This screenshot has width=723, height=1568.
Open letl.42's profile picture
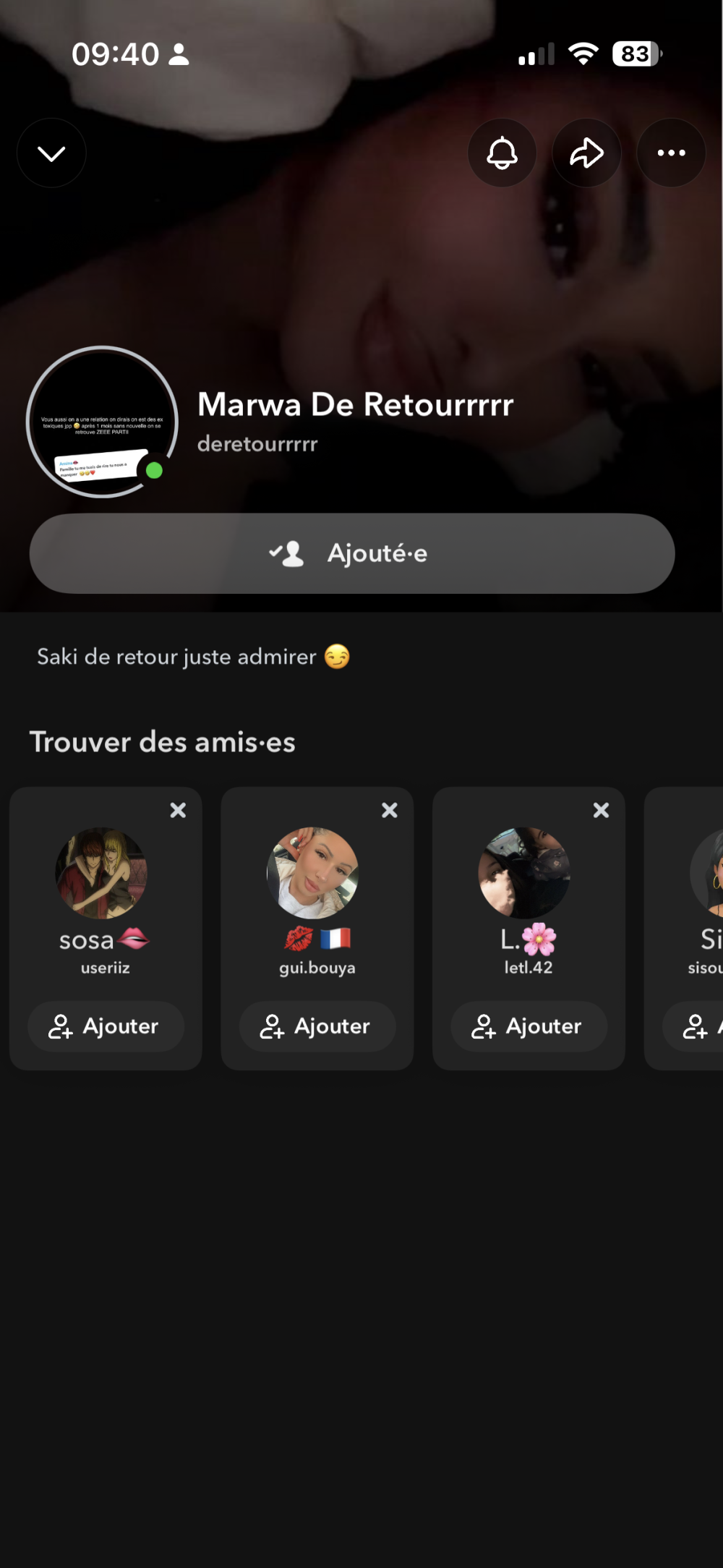point(524,873)
